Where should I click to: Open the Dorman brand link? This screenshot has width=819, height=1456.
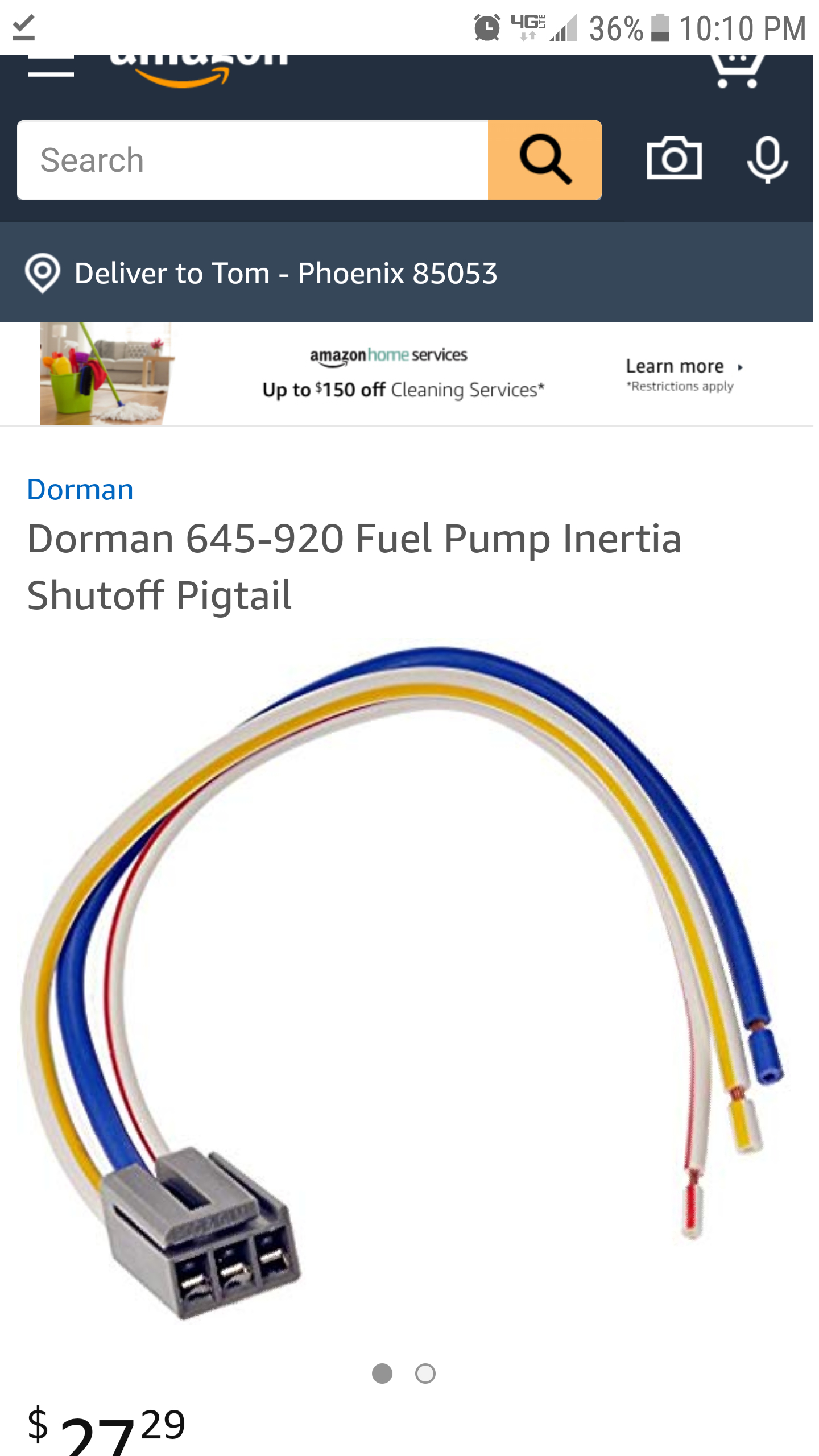[80, 490]
